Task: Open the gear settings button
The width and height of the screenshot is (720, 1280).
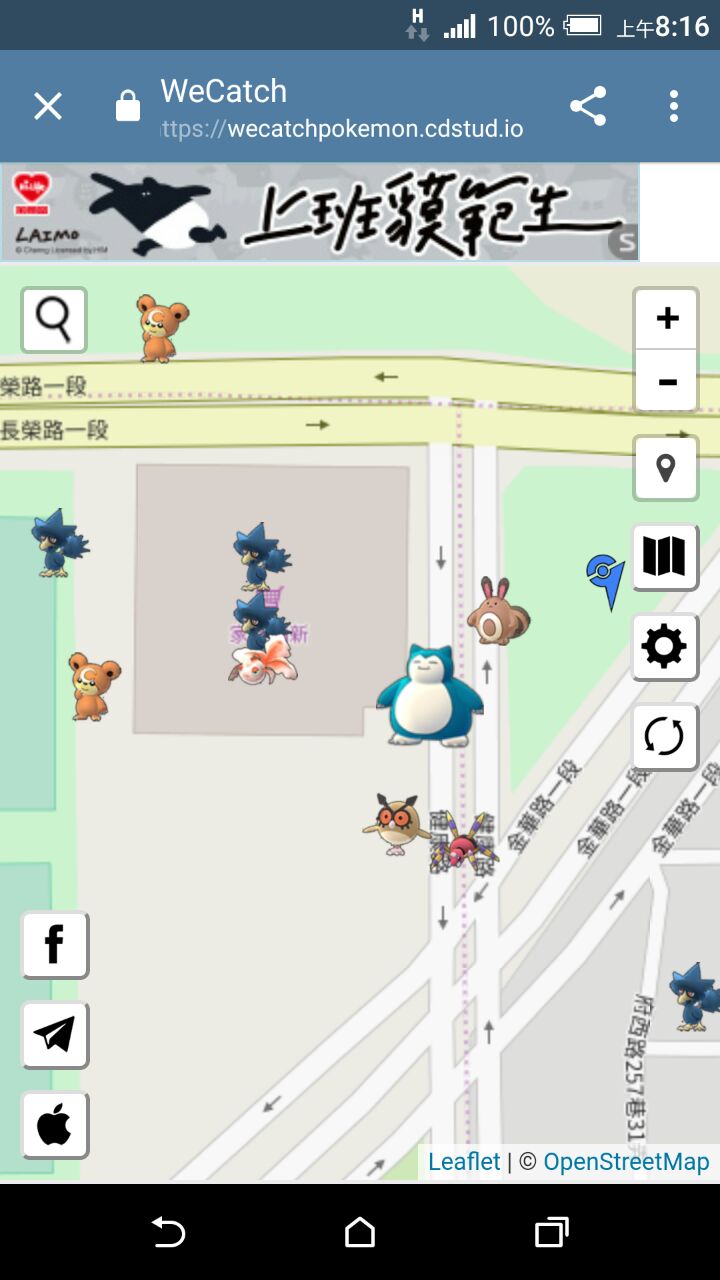Action: coord(666,647)
